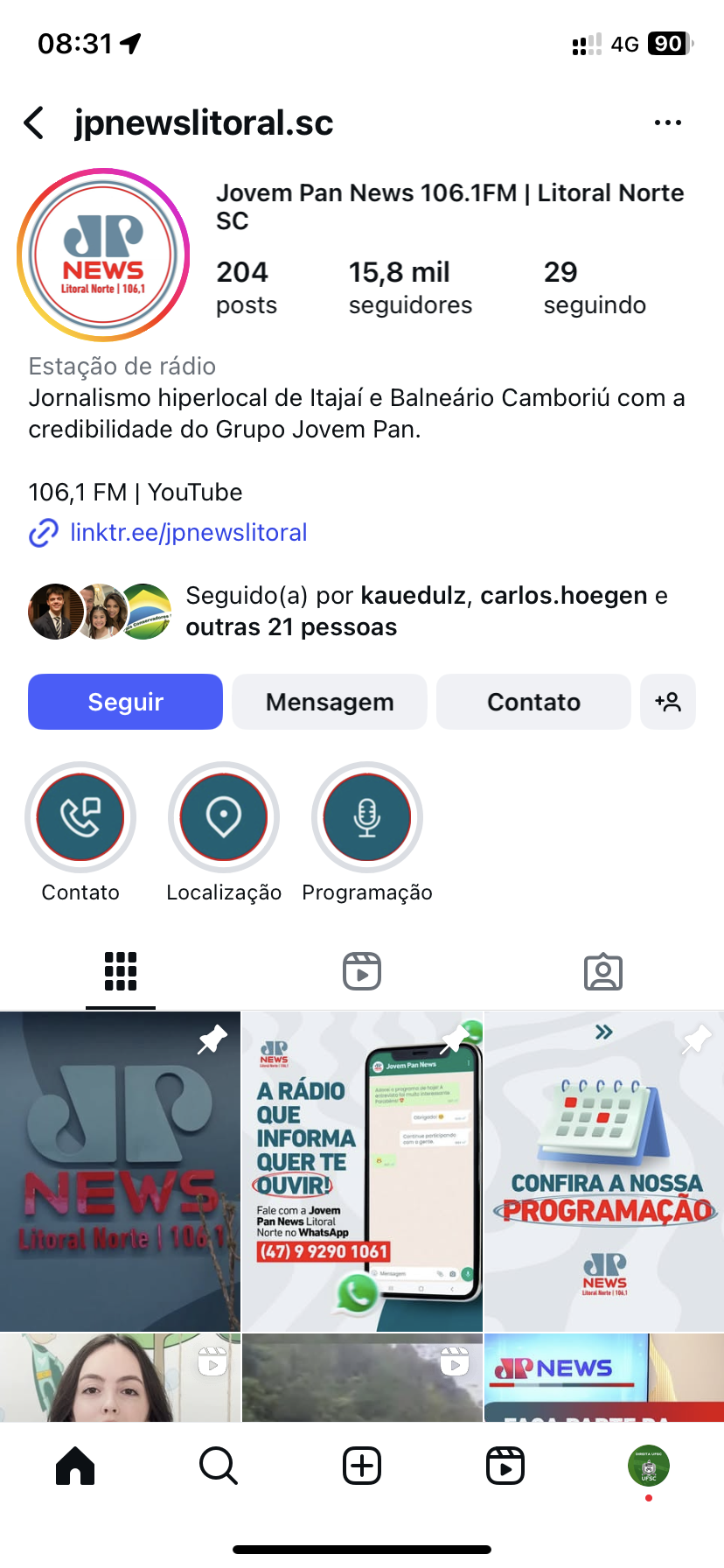Create a new post
724x1568 pixels.
362,1466
